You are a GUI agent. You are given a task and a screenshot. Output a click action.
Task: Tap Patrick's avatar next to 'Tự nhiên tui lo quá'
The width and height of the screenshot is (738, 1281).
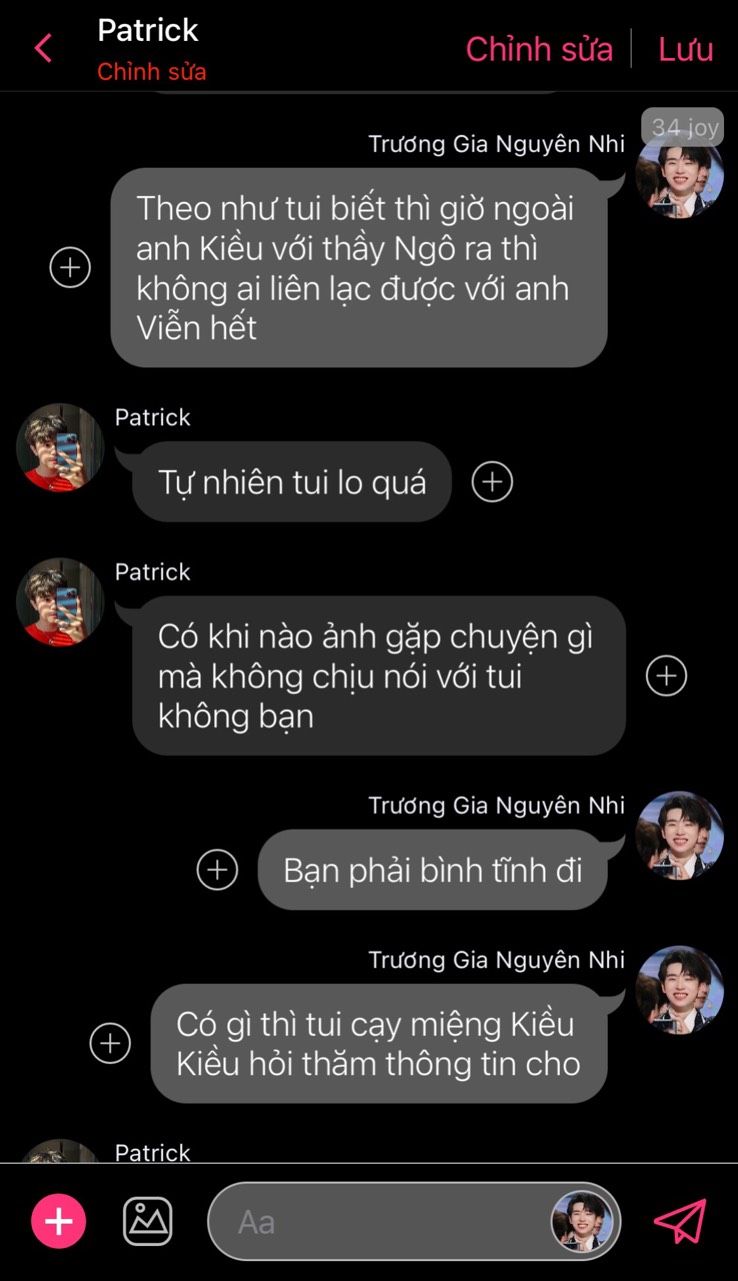[x=60, y=448]
